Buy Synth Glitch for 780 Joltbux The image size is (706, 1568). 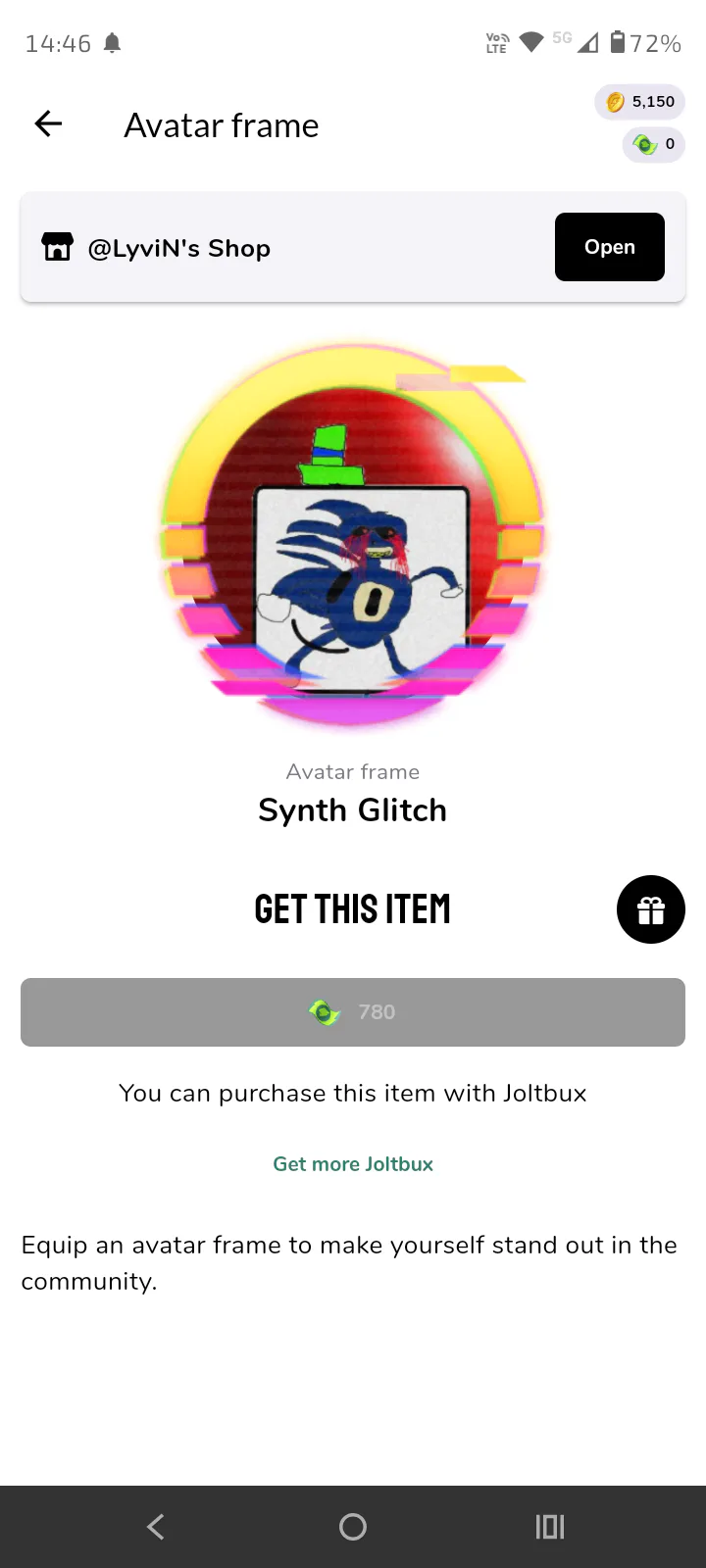coord(353,1012)
